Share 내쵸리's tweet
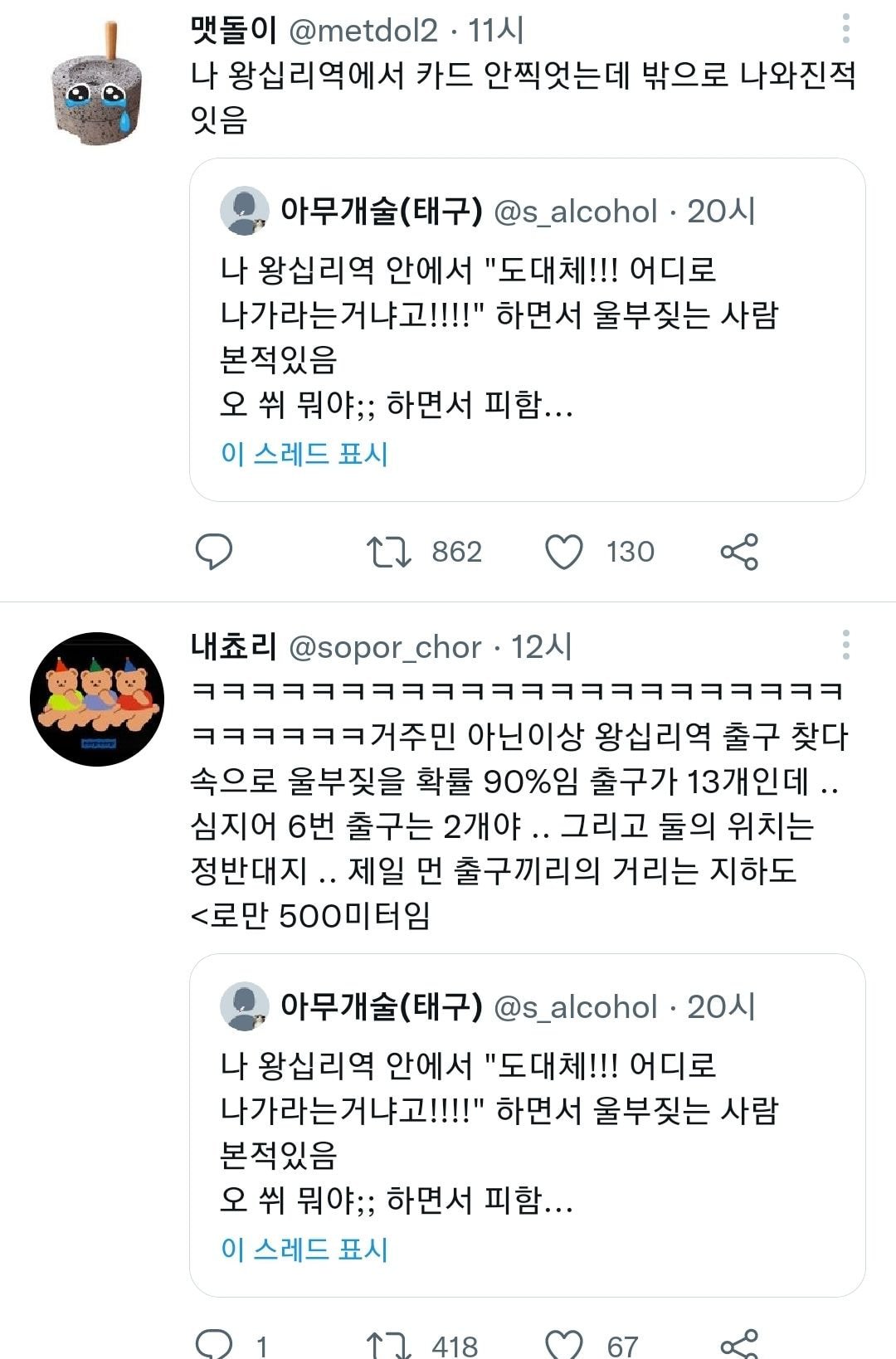This screenshot has height=1359, width=896. tap(739, 1343)
